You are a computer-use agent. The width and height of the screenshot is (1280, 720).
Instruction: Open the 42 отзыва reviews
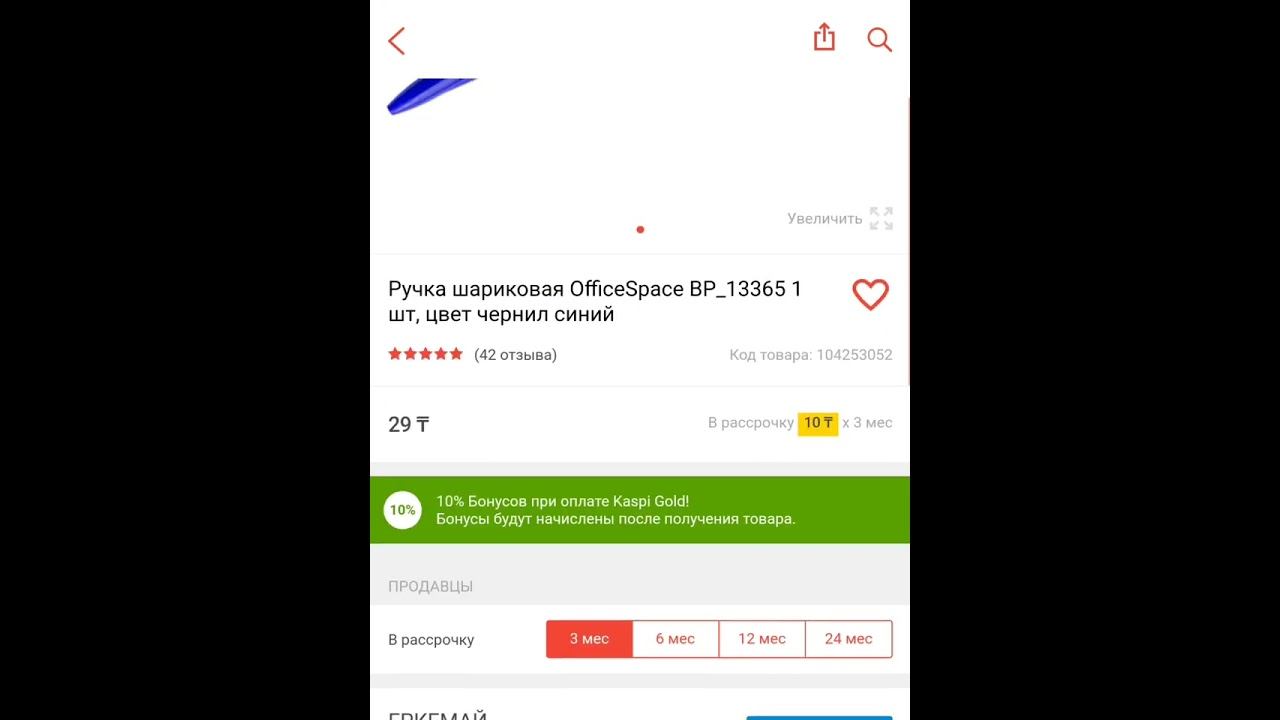[515, 355]
